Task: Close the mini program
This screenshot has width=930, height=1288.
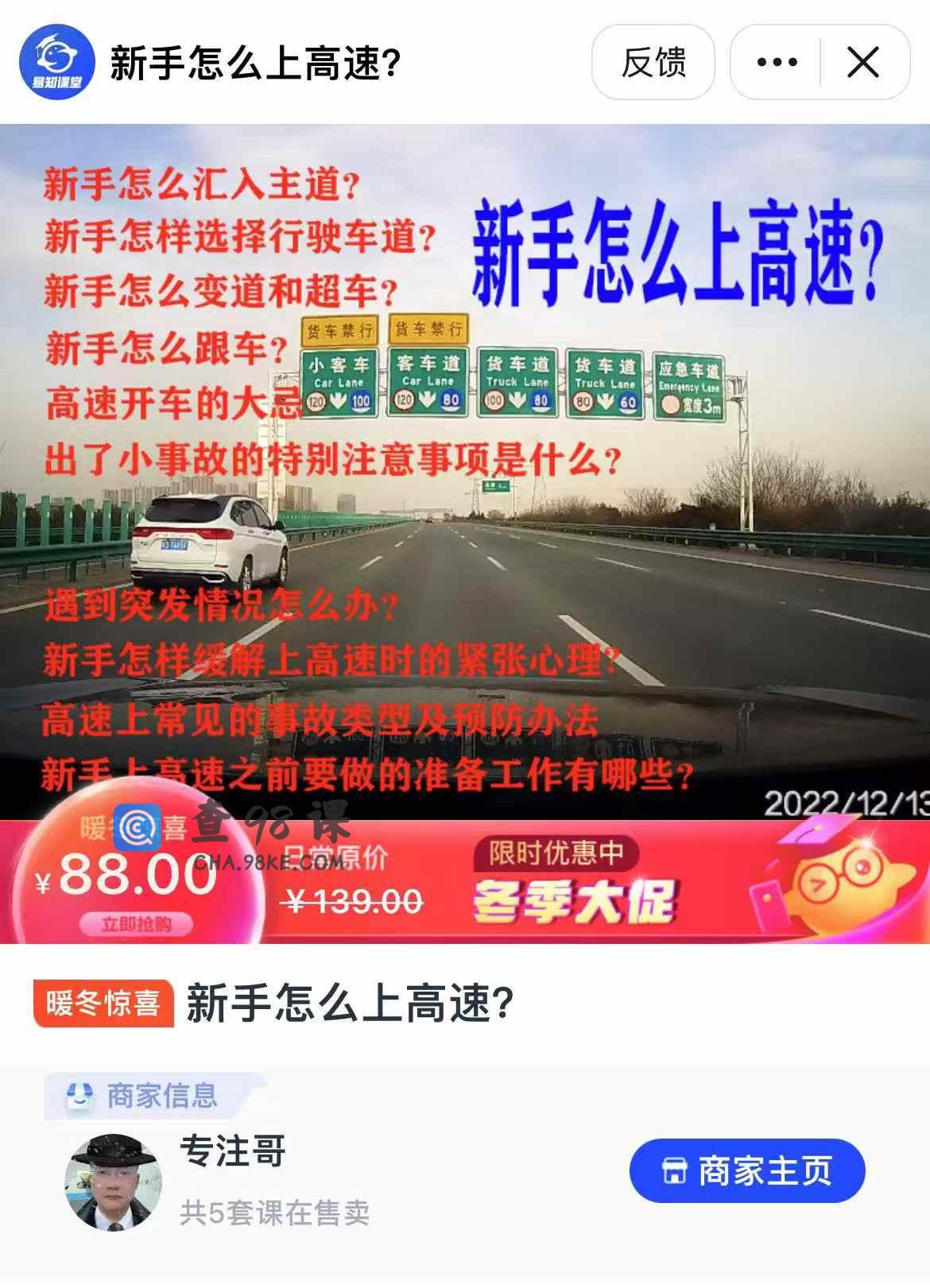Action: click(863, 62)
